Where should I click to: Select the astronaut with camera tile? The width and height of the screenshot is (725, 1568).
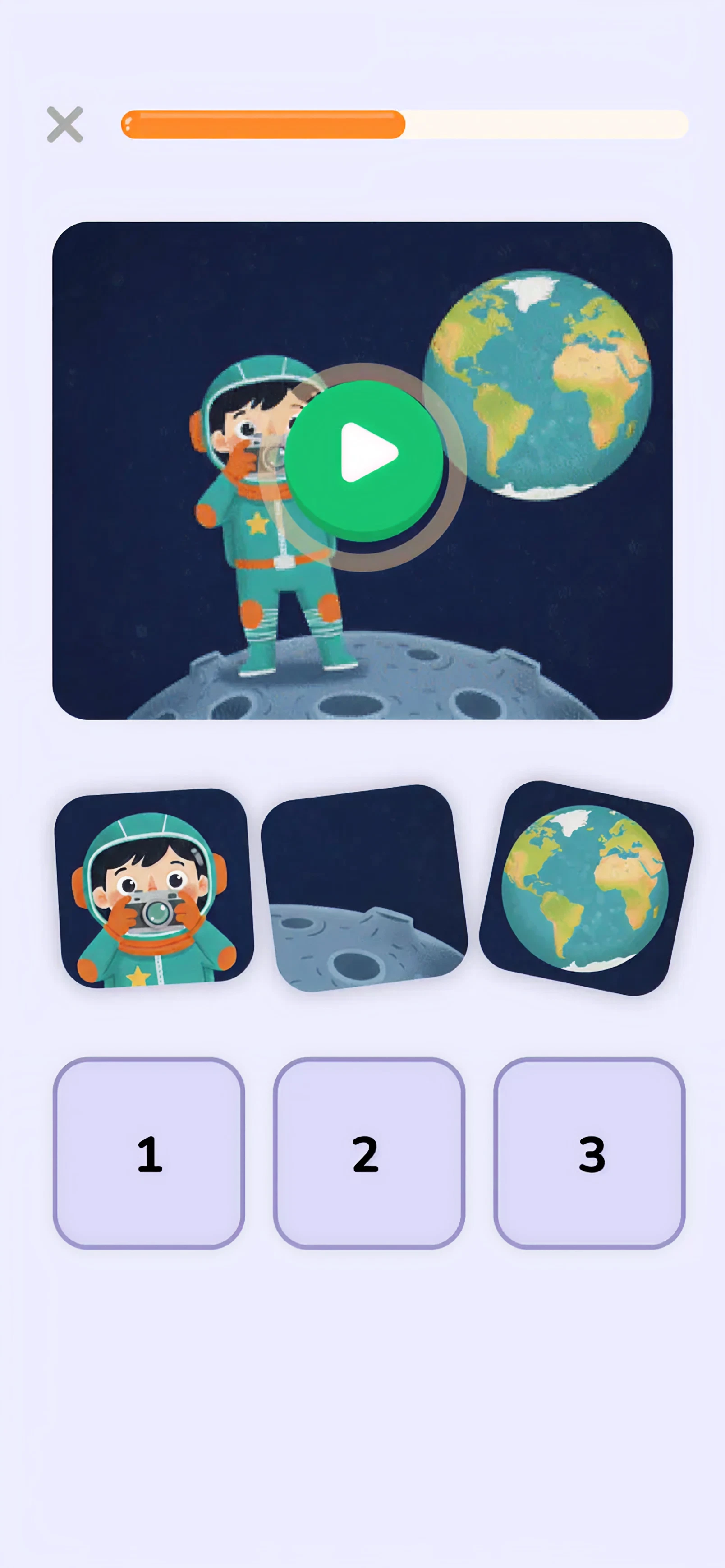pyautogui.click(x=154, y=888)
